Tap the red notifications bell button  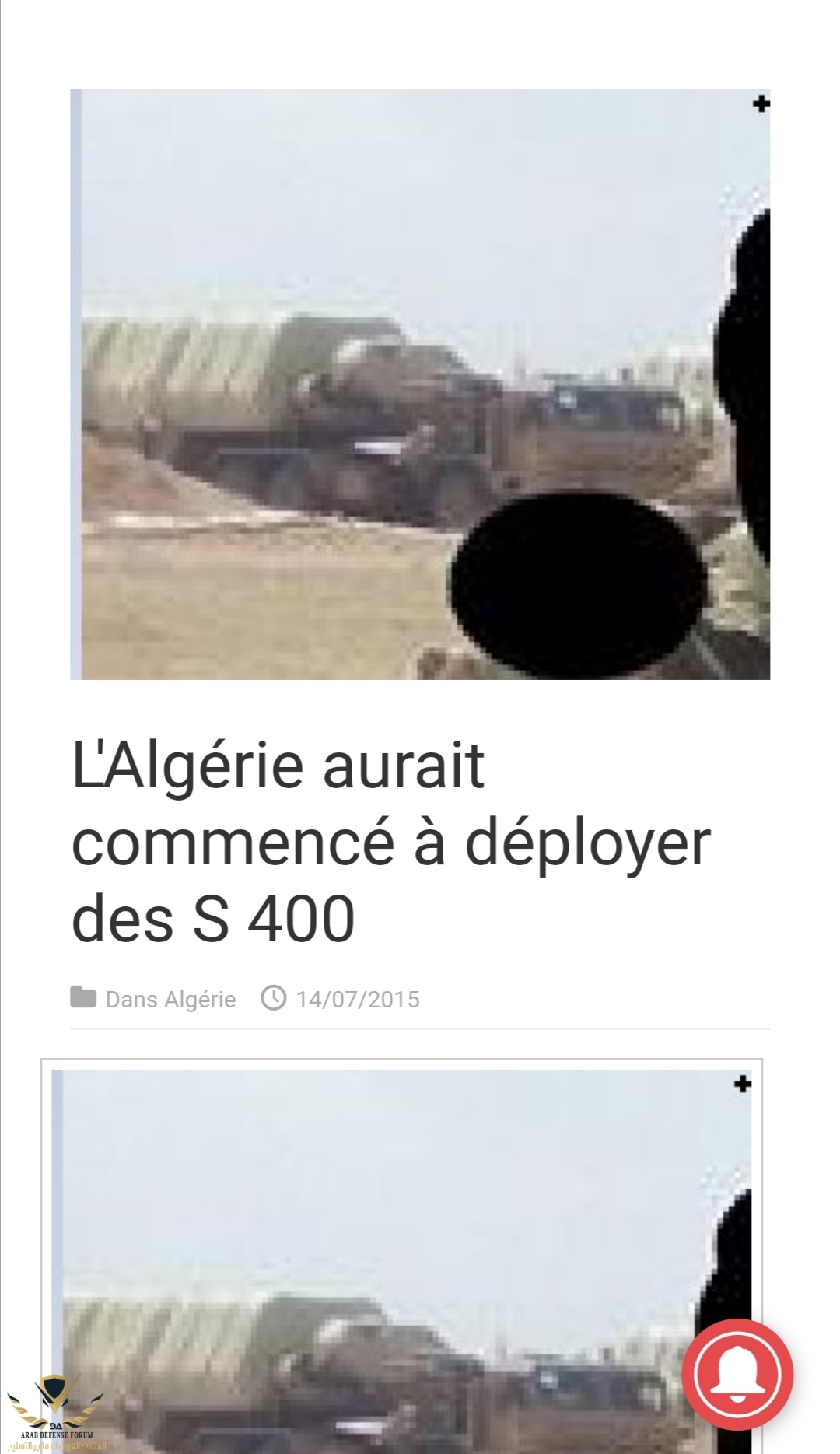point(737,1375)
